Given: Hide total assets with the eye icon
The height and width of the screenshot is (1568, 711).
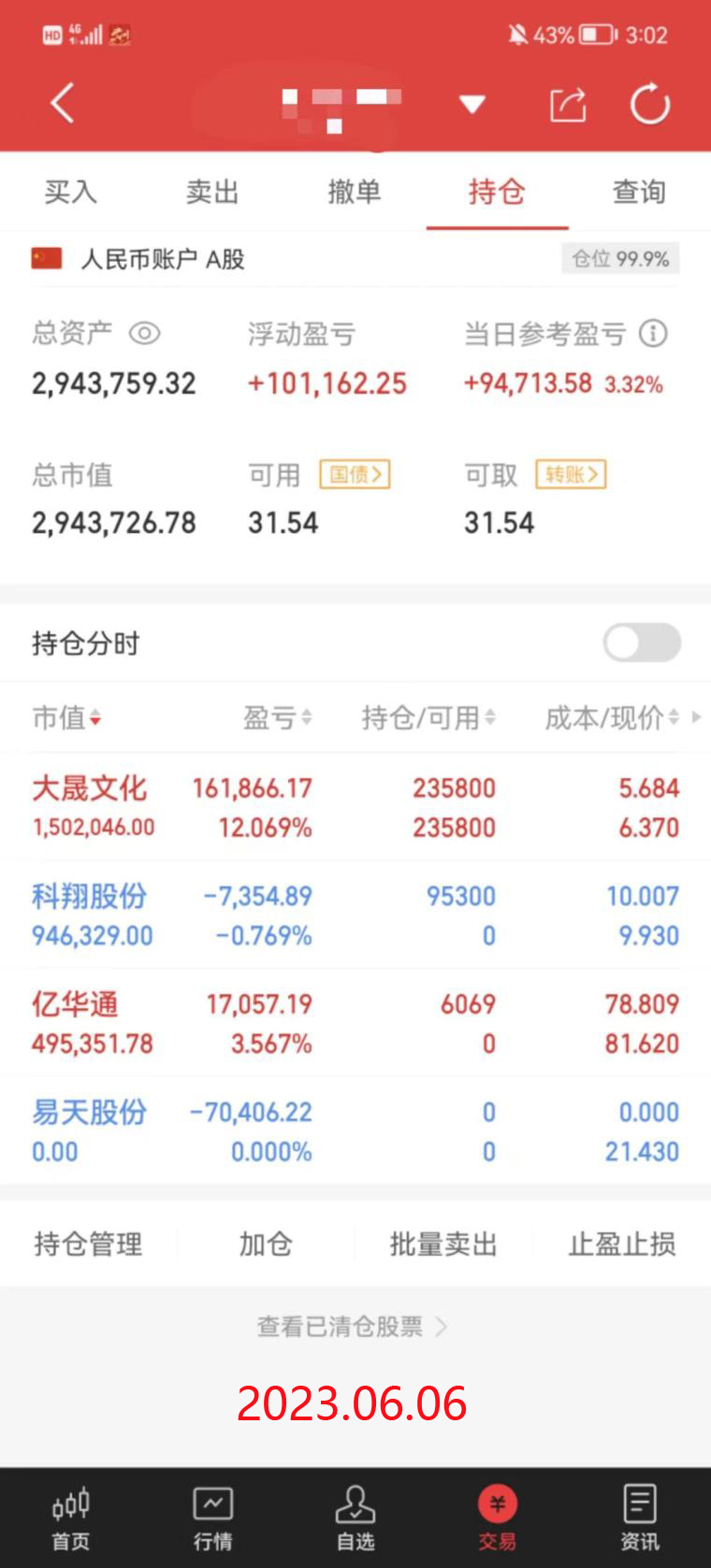Looking at the screenshot, I should click(145, 333).
